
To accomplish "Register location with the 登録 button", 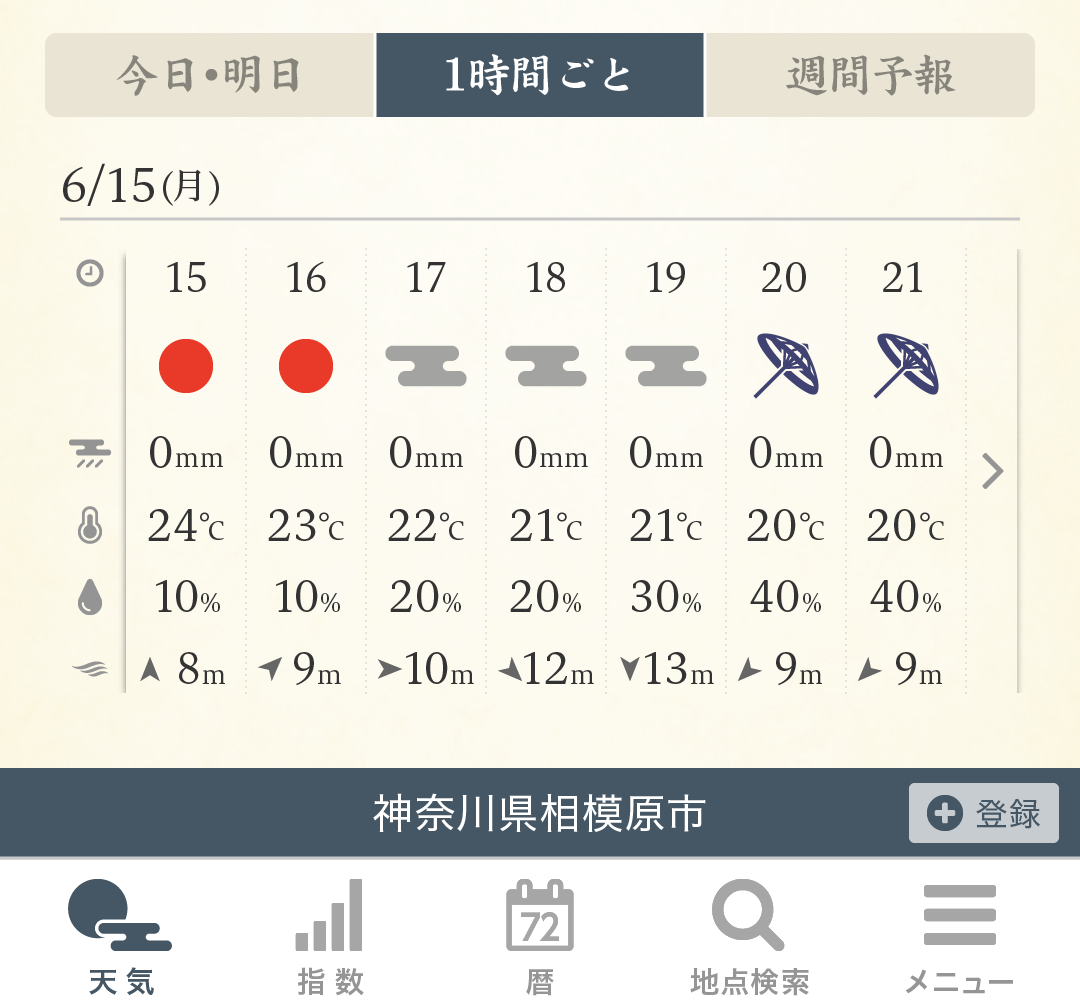I will click(983, 813).
